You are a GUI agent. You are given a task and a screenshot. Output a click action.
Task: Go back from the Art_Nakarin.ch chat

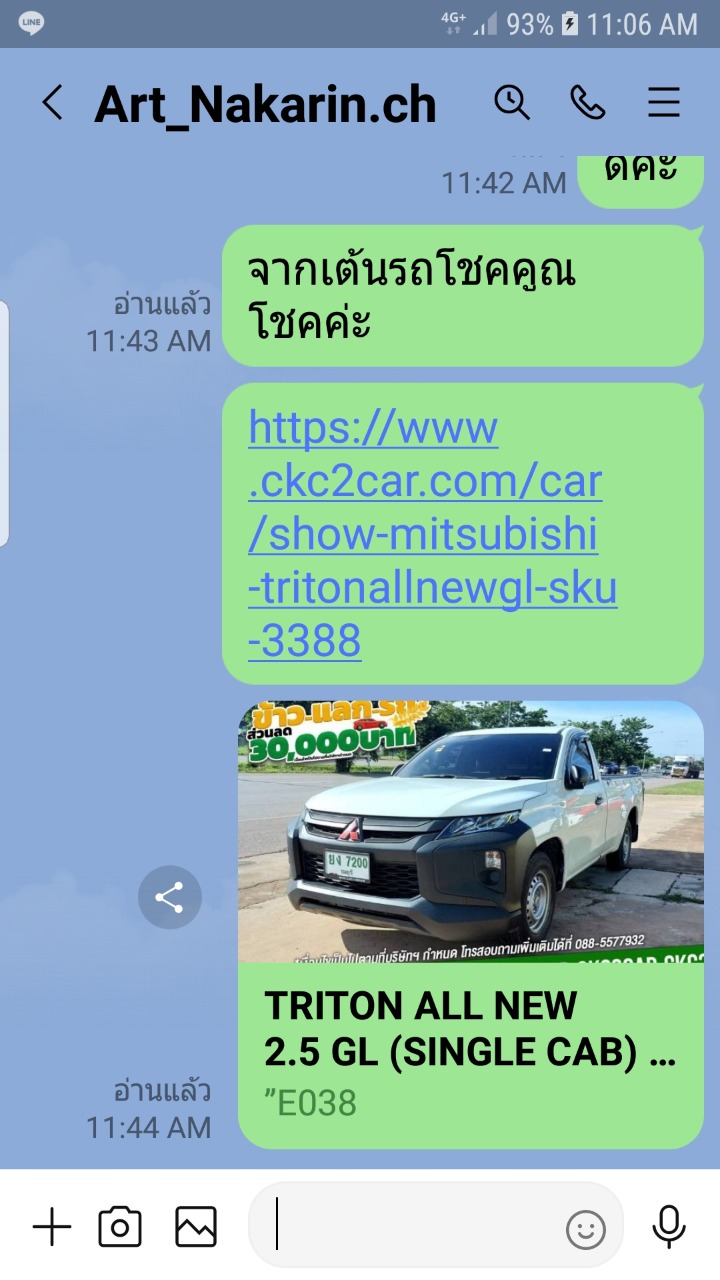pos(52,103)
